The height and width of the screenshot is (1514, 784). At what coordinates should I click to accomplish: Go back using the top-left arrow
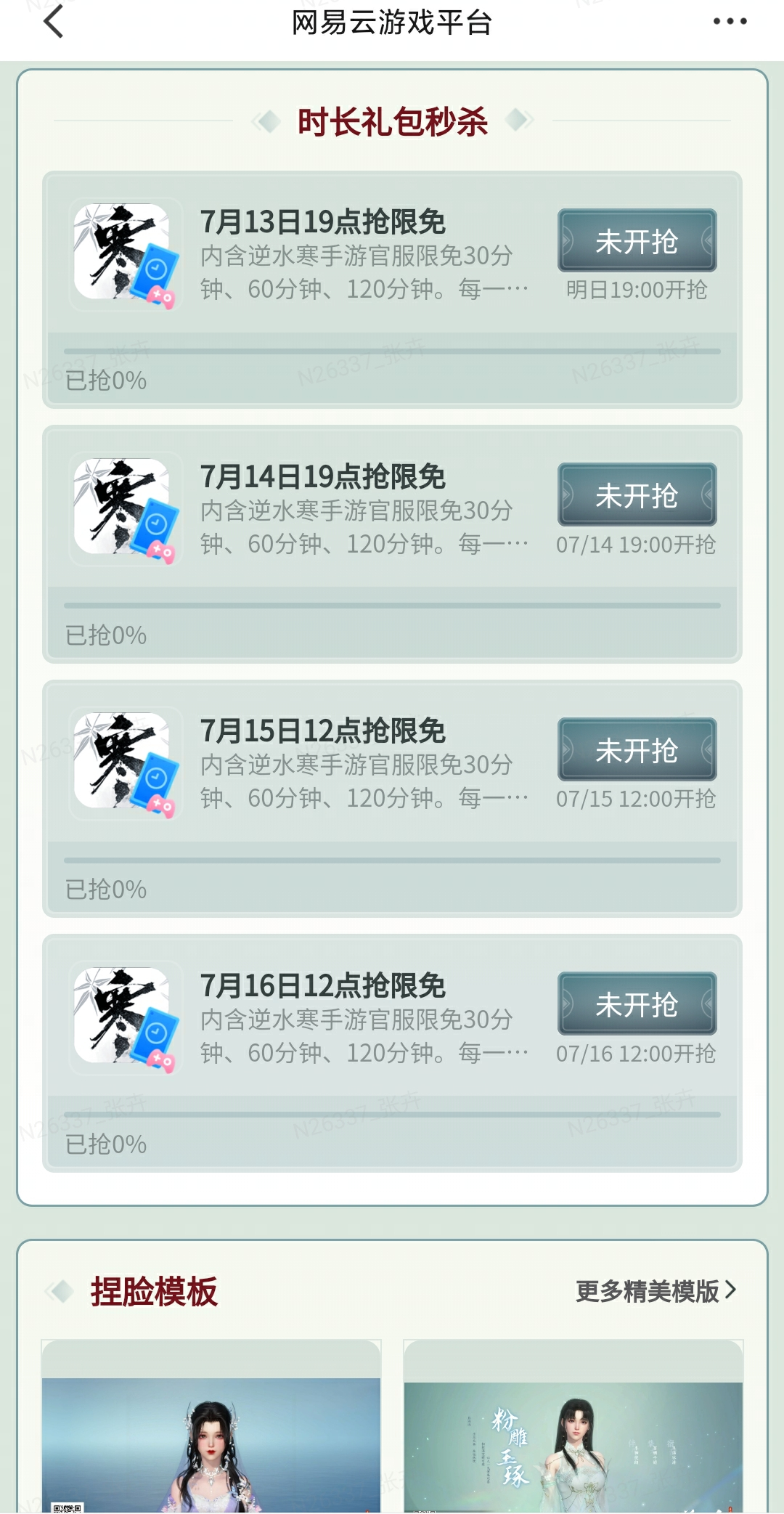click(x=54, y=22)
